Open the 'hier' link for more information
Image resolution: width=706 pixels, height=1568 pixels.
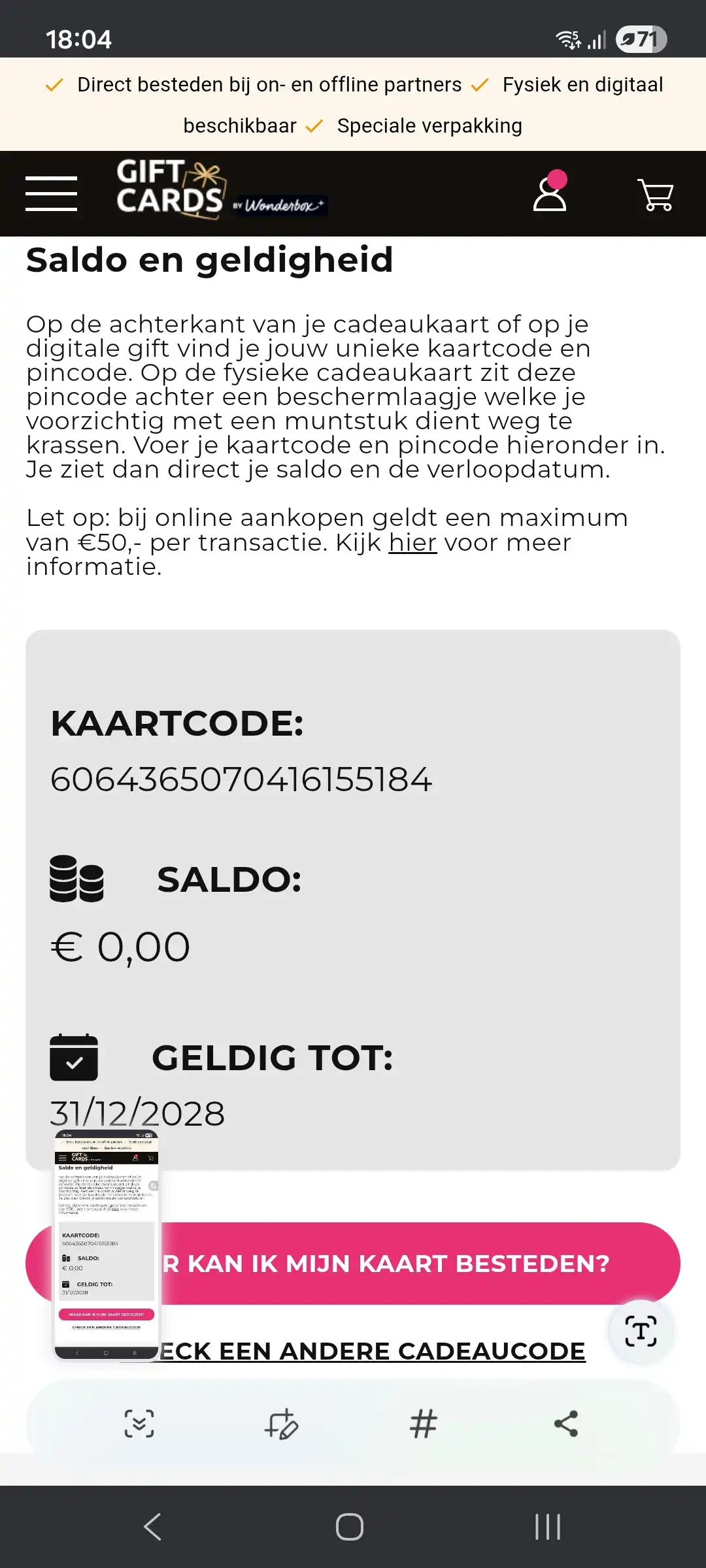click(413, 543)
